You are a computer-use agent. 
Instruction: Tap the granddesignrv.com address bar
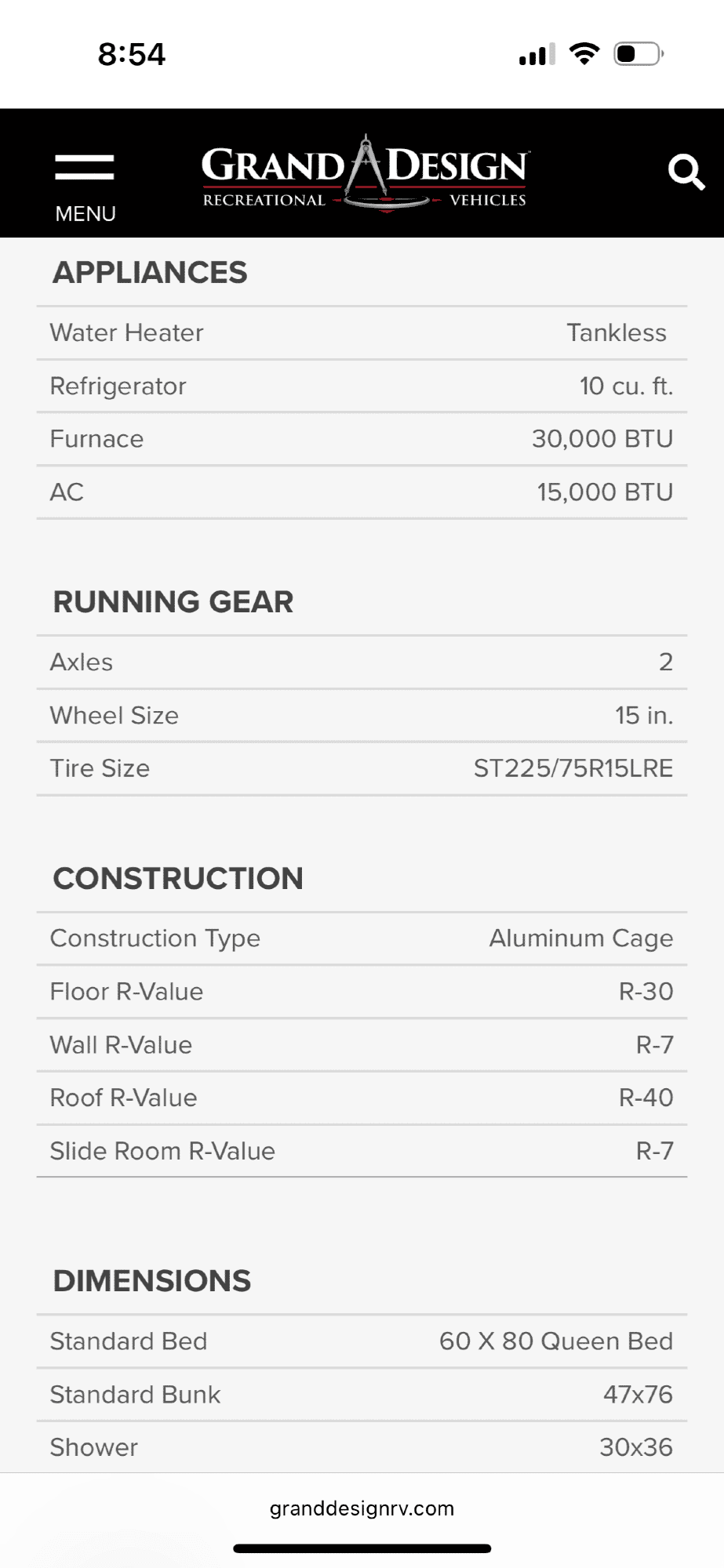click(x=362, y=1508)
